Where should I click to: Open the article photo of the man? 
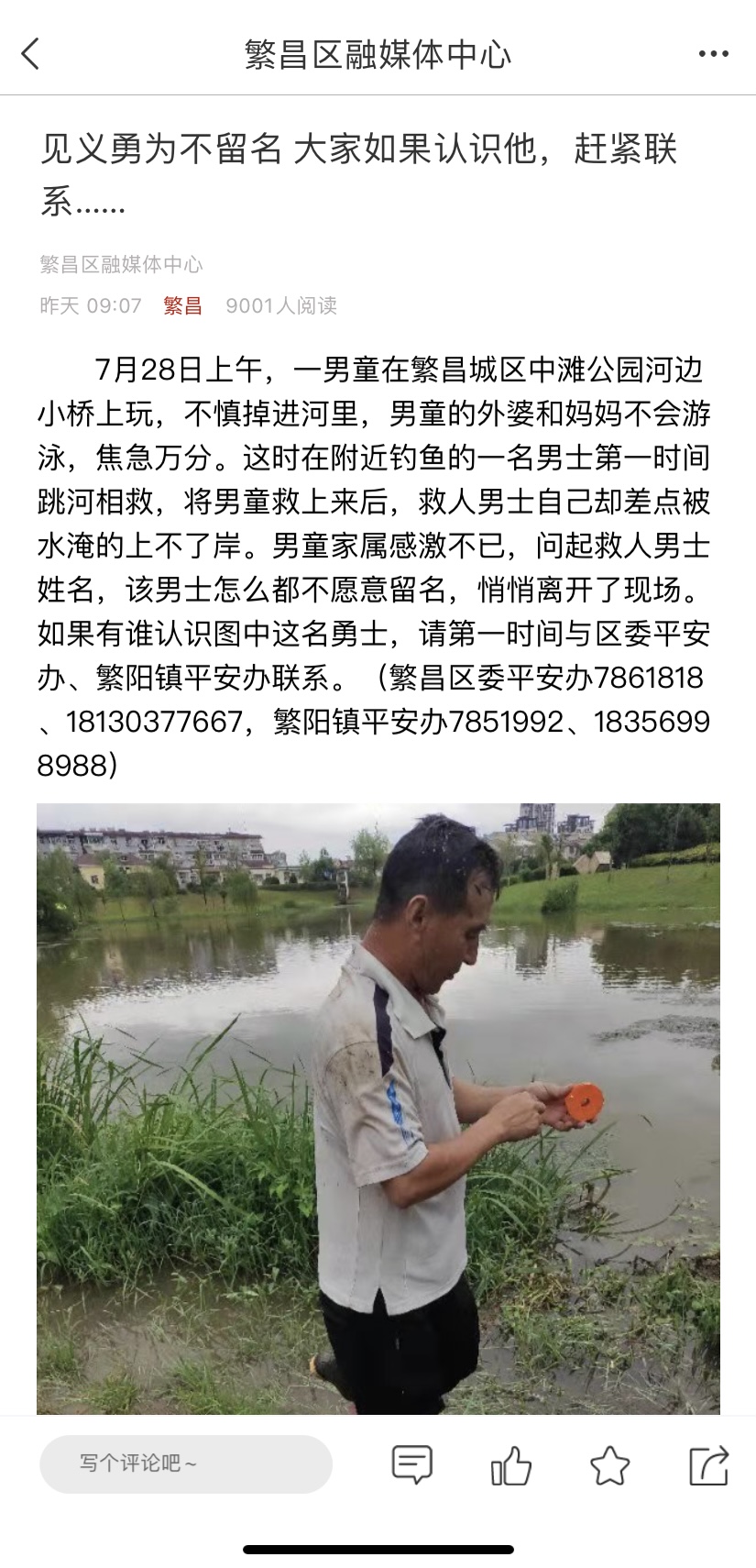click(x=378, y=1109)
